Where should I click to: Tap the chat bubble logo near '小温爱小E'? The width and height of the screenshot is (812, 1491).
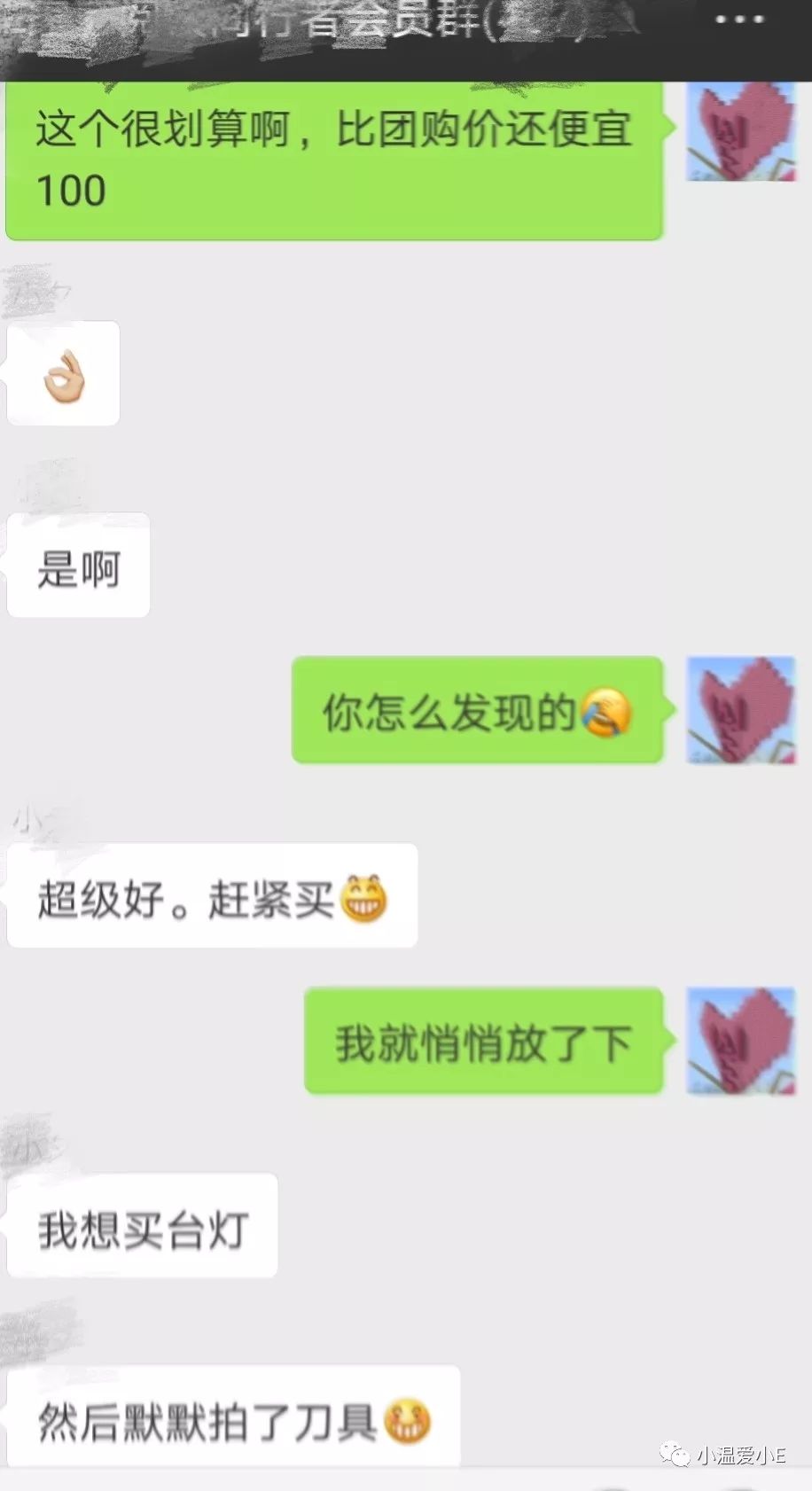[674, 1452]
